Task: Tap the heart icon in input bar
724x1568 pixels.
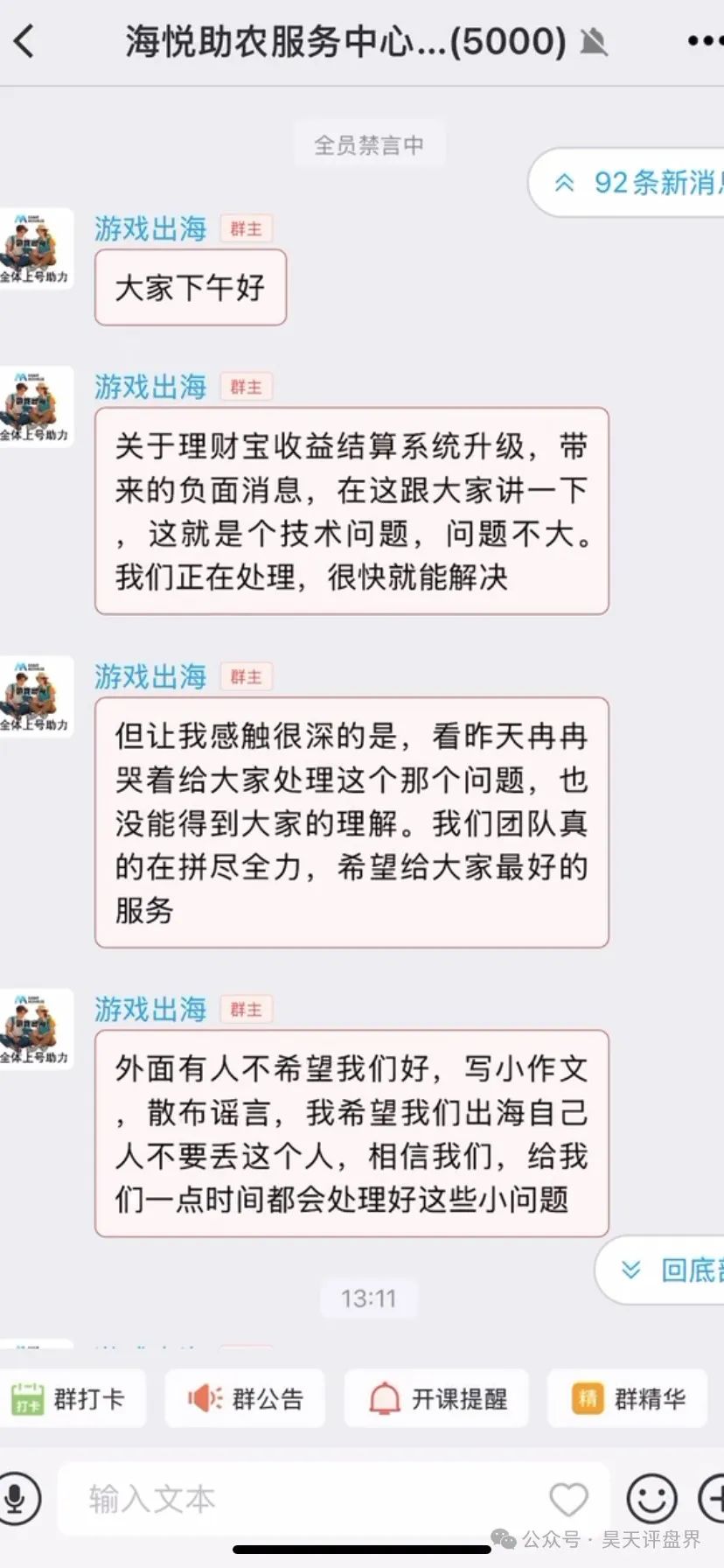Action: coord(568,1500)
